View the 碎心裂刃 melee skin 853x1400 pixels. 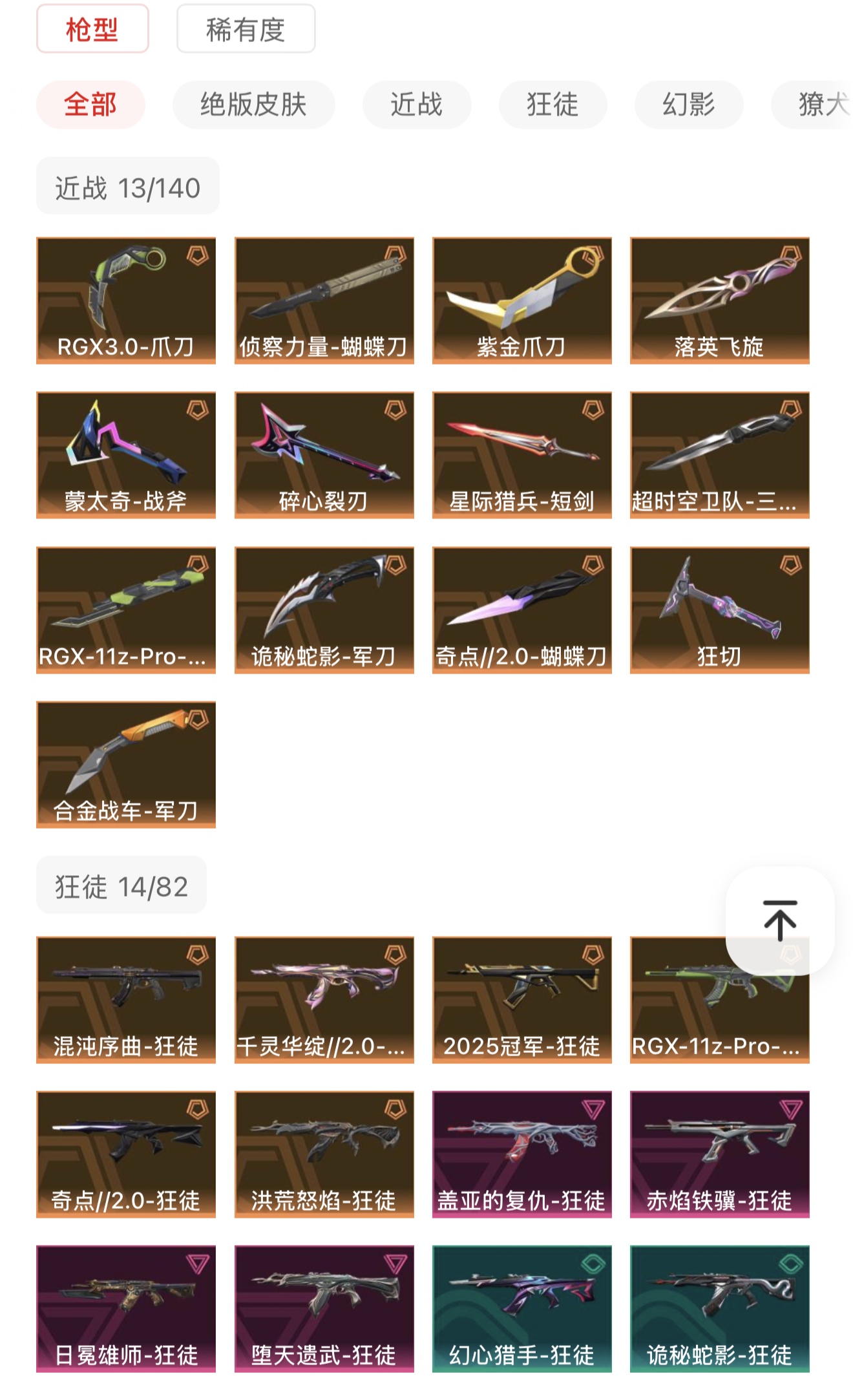[x=324, y=455]
